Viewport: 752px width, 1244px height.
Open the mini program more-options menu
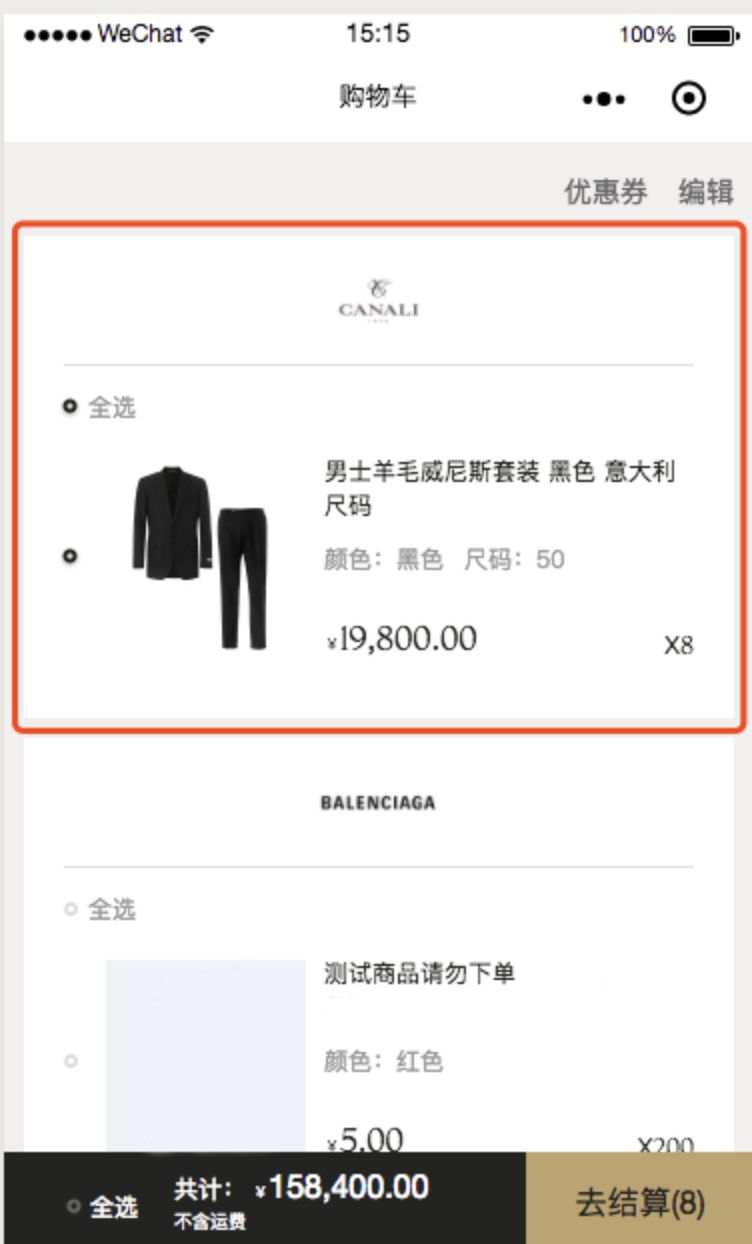tap(604, 99)
